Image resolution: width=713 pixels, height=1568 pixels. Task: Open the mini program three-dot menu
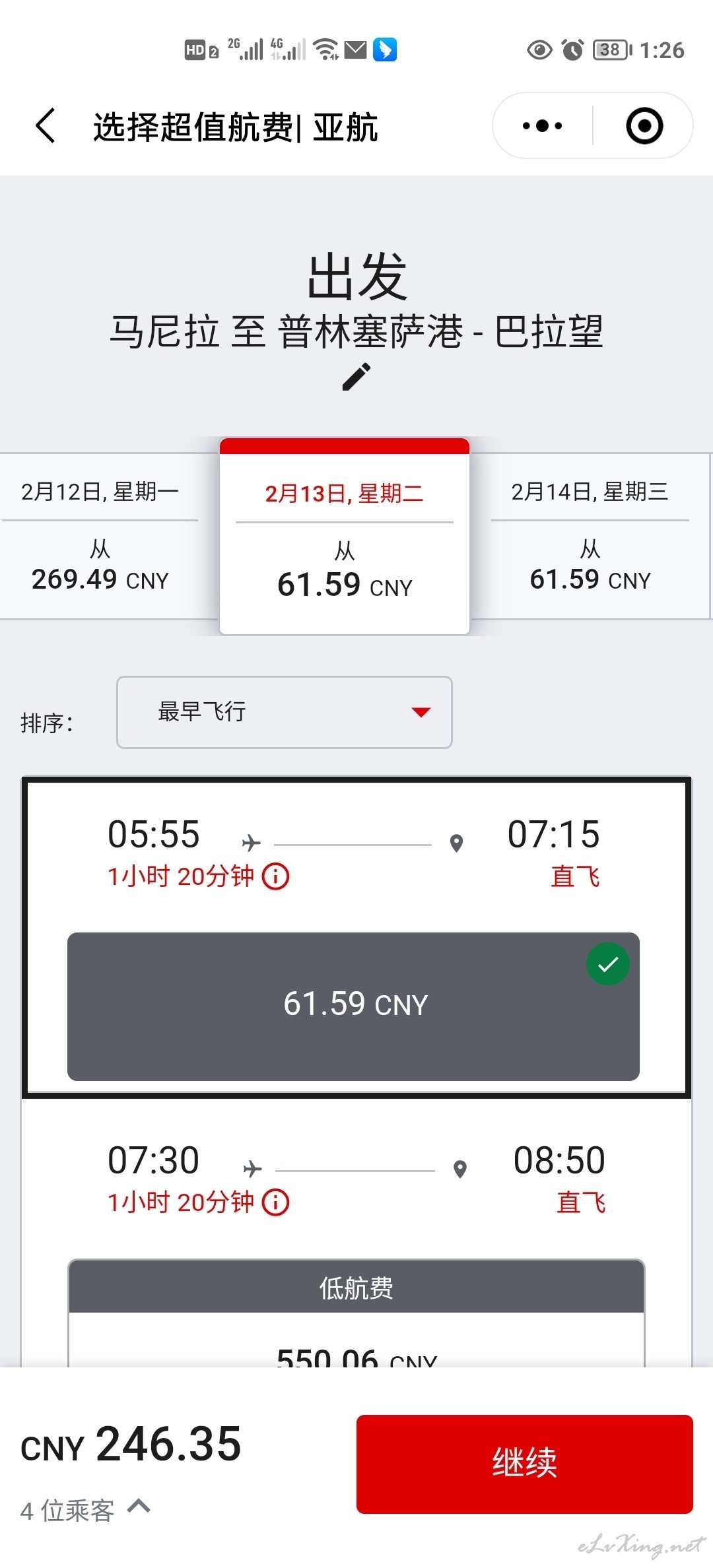point(542,125)
